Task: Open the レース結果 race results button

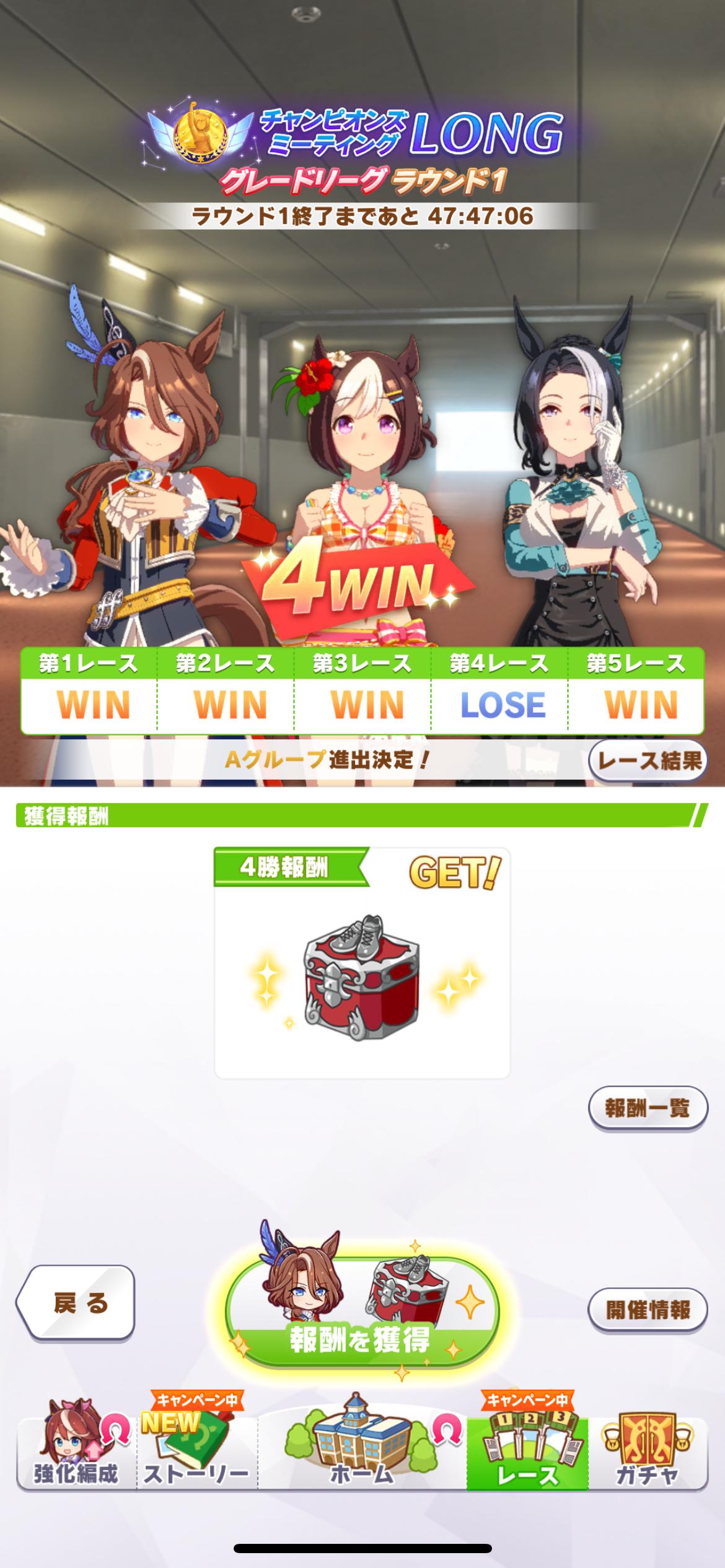Action: coord(648,760)
